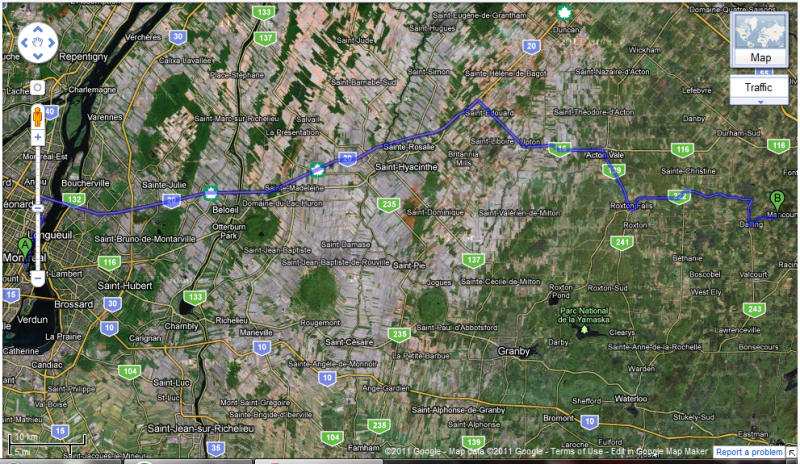Center map on my location
The image size is (800, 464).
(x=38, y=87)
